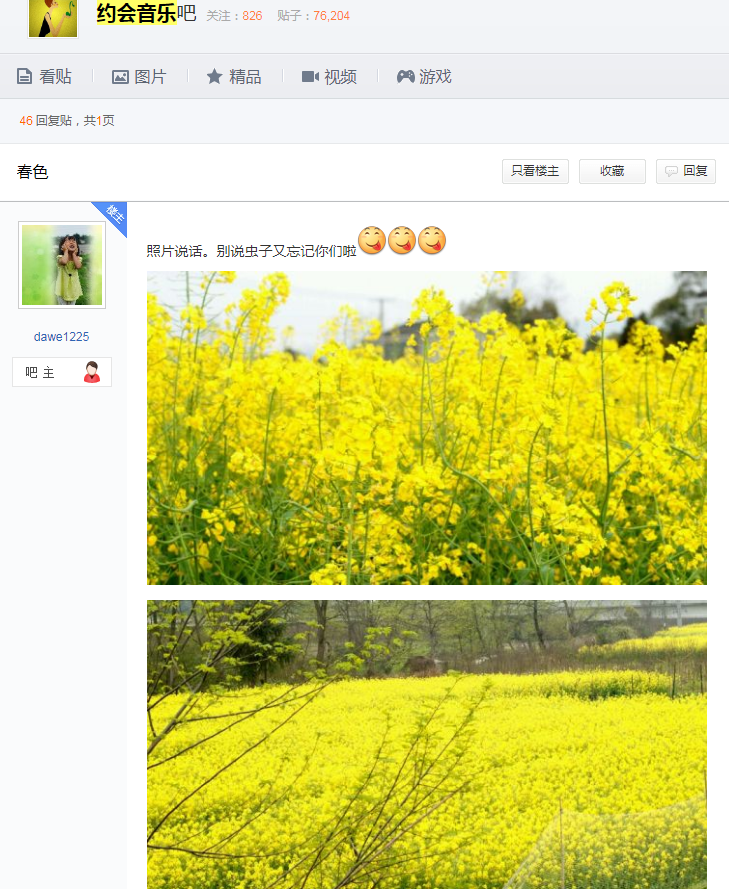
Task: Enlarge the yellow flower field photo with trees
Action: click(x=427, y=744)
